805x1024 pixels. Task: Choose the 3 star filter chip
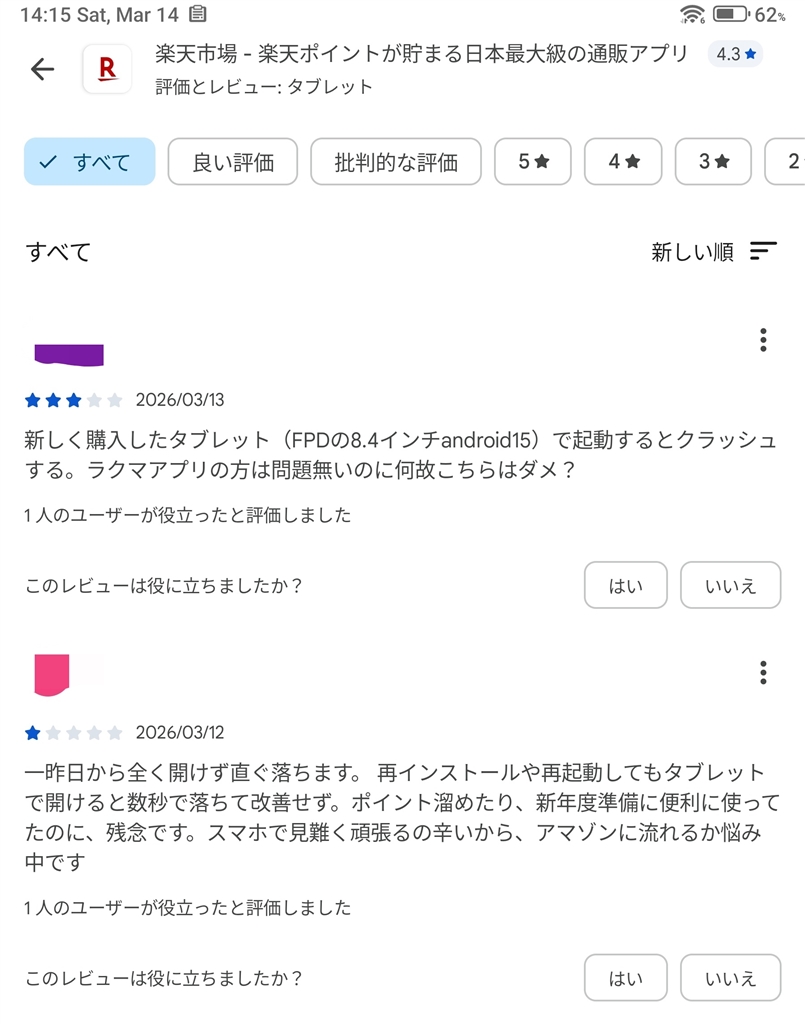point(713,162)
